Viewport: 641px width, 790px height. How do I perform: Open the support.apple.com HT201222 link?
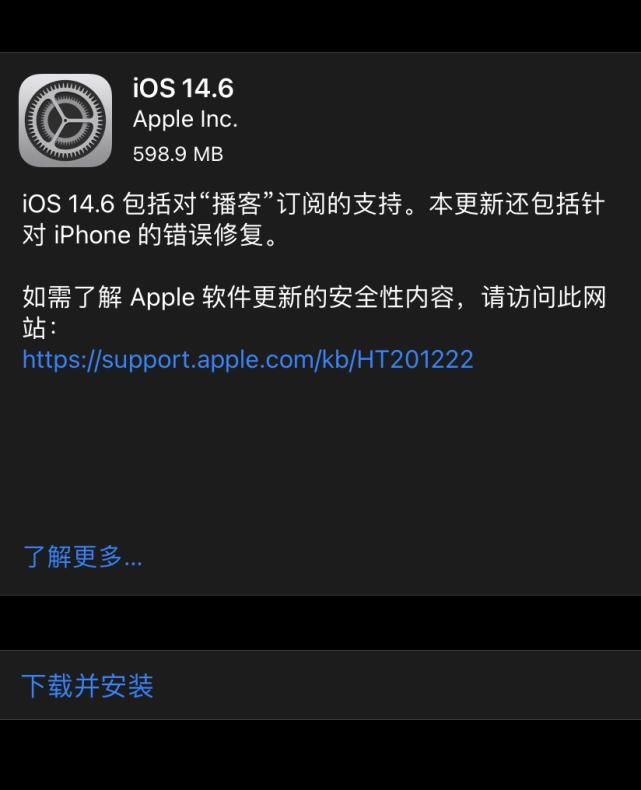[x=247, y=359]
